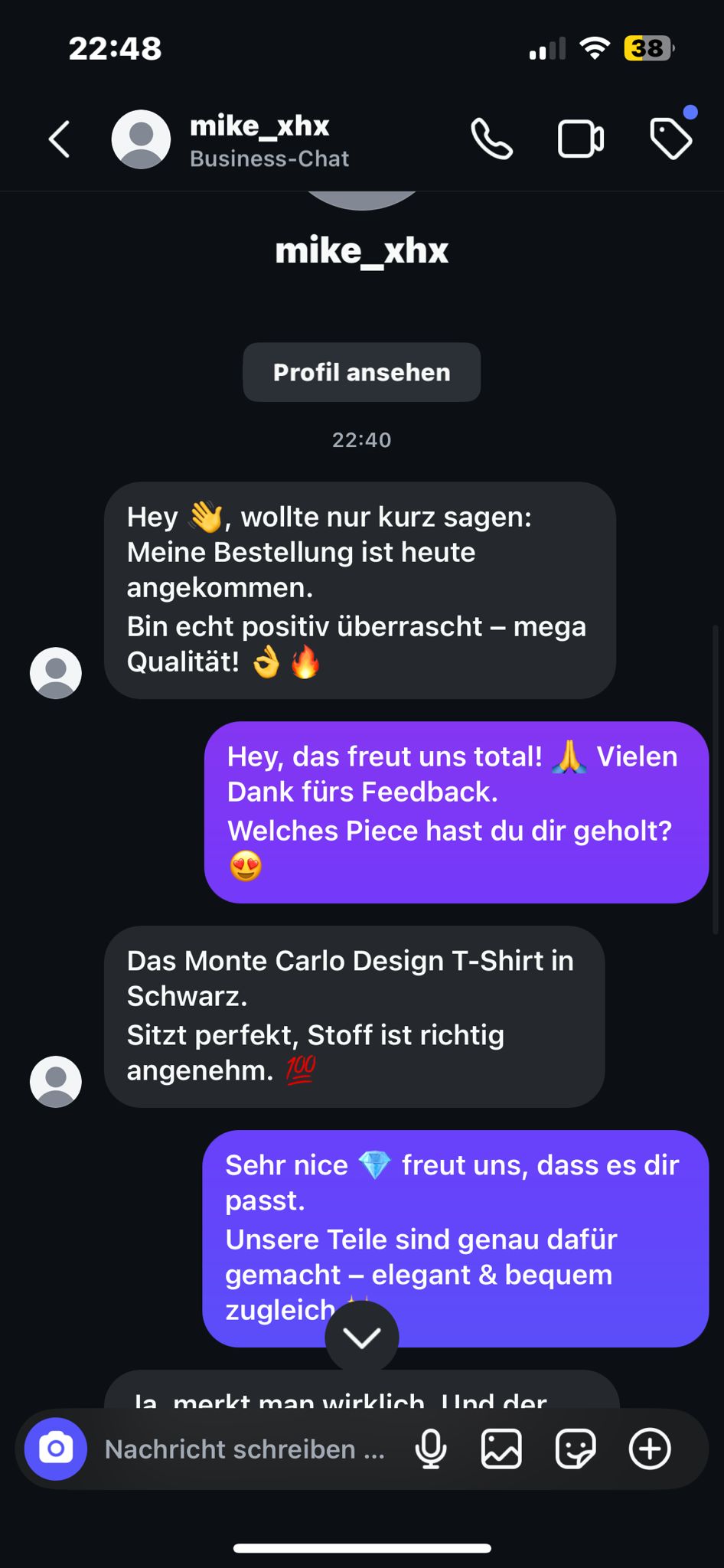This screenshot has width=724, height=1568.
Task: Open the label tag icon
Action: (671, 139)
